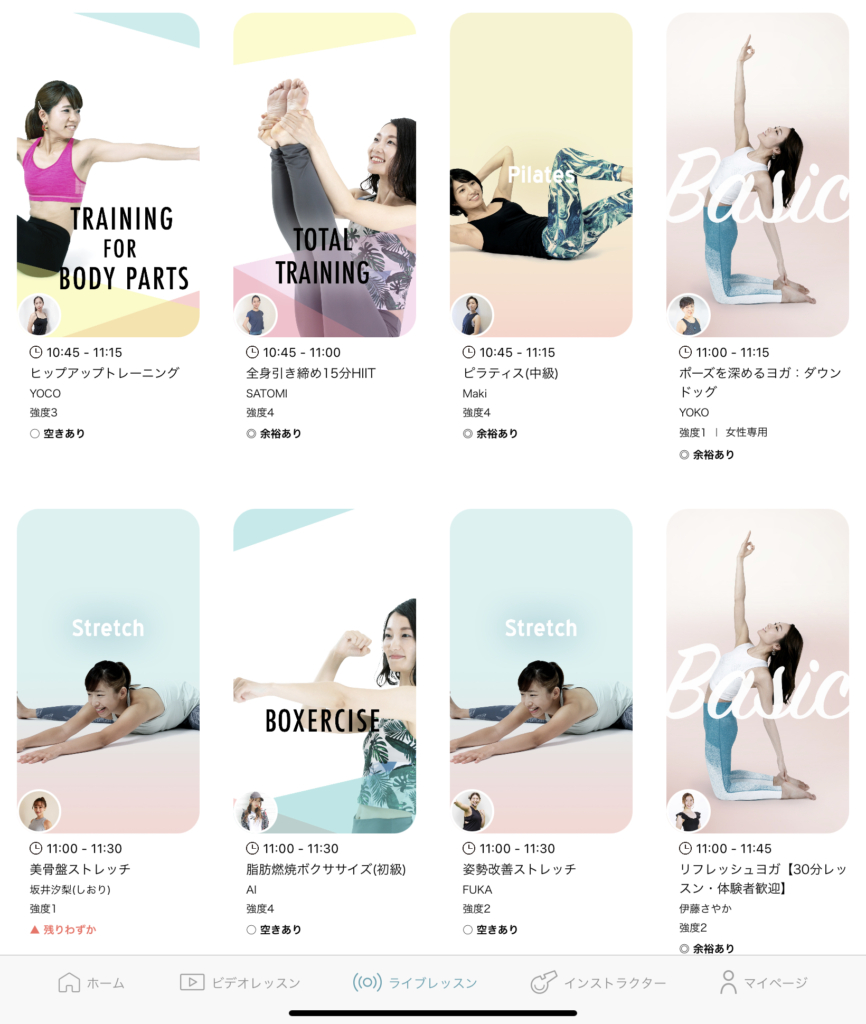View the 美骨盤ストレッチ lesson card
The image size is (866, 1024).
pos(108,670)
